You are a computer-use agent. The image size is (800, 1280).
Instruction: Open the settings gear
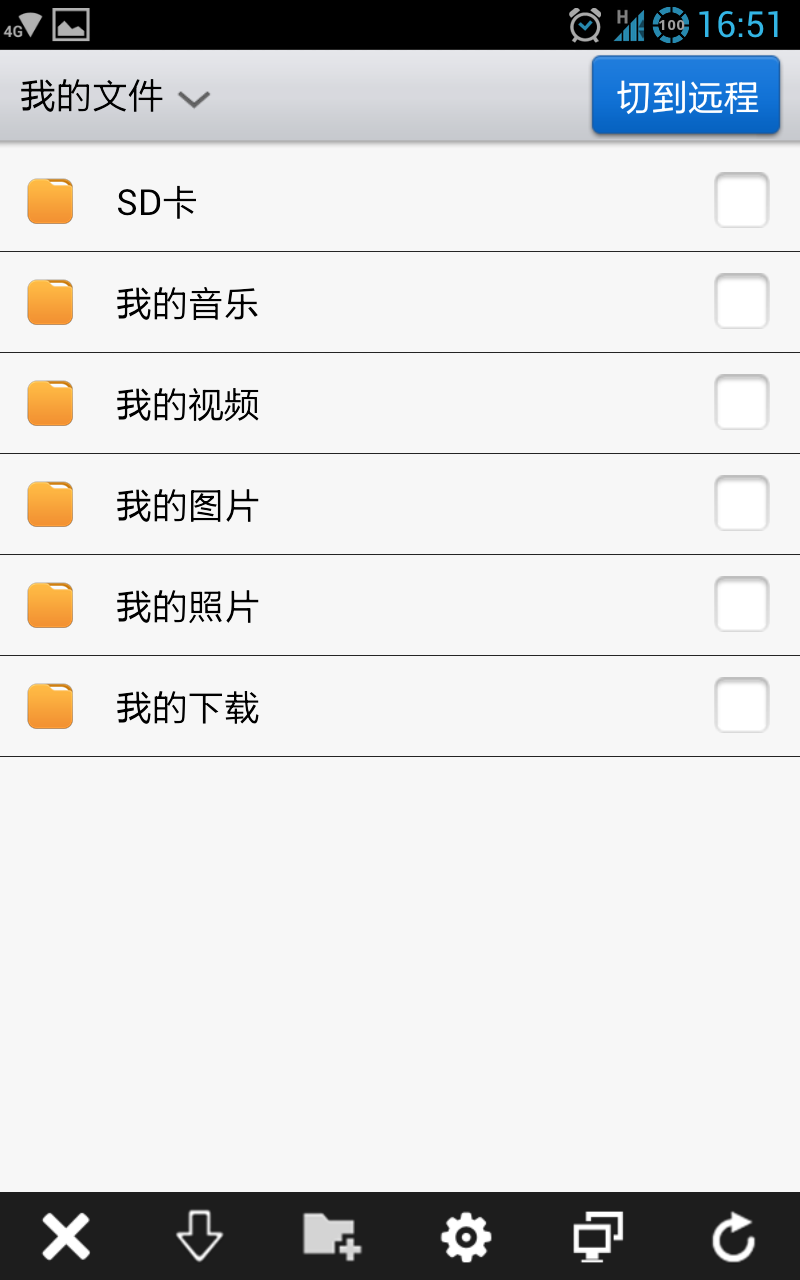466,1238
